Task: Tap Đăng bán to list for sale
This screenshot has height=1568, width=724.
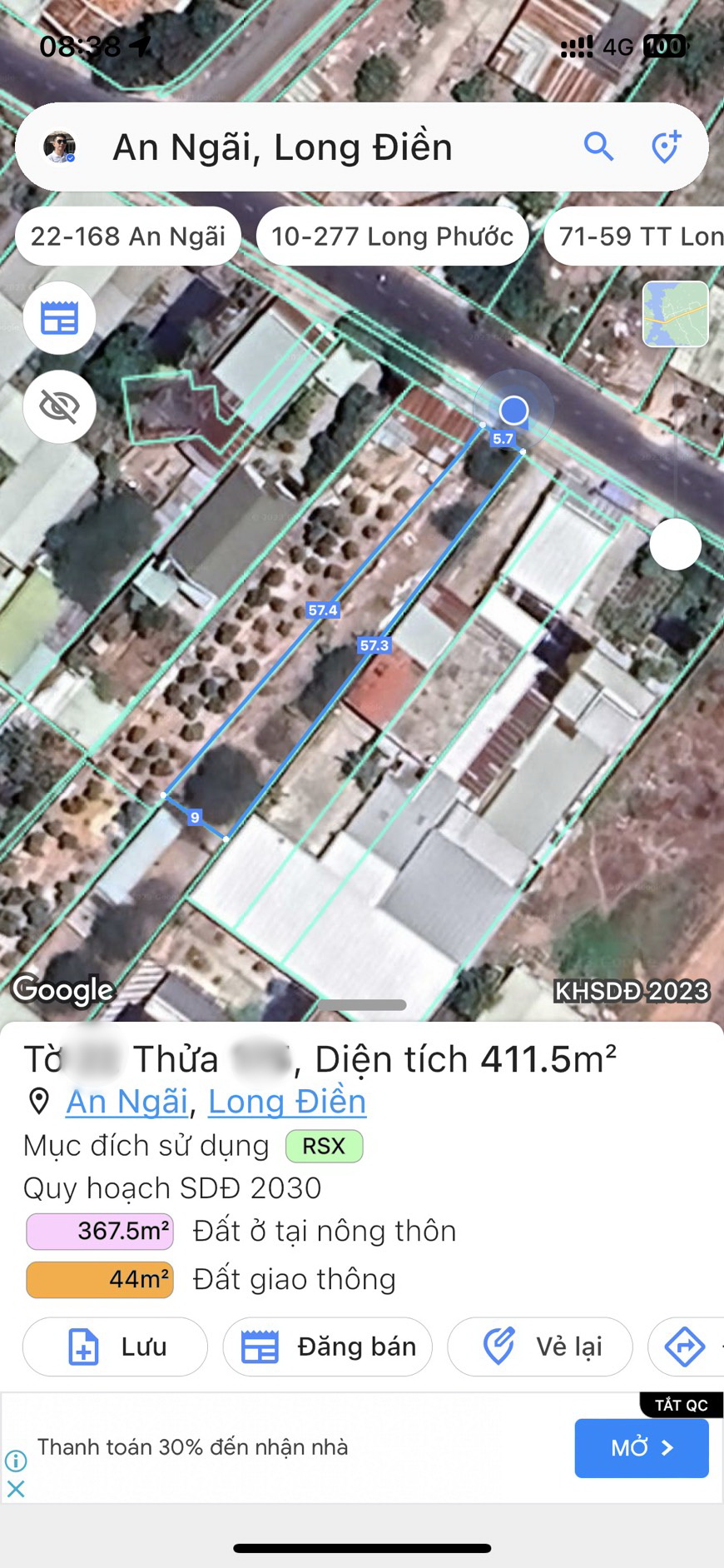Action: 328,1346
